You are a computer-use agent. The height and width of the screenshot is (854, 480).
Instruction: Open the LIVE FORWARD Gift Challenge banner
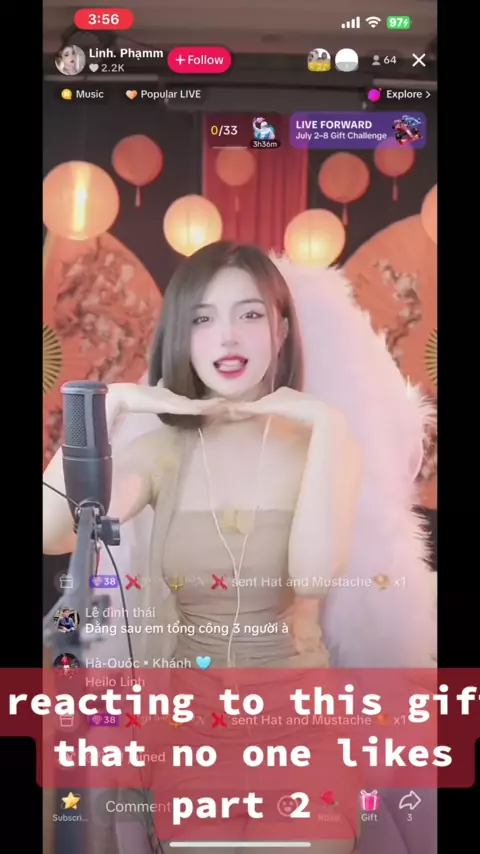[x=357, y=130]
